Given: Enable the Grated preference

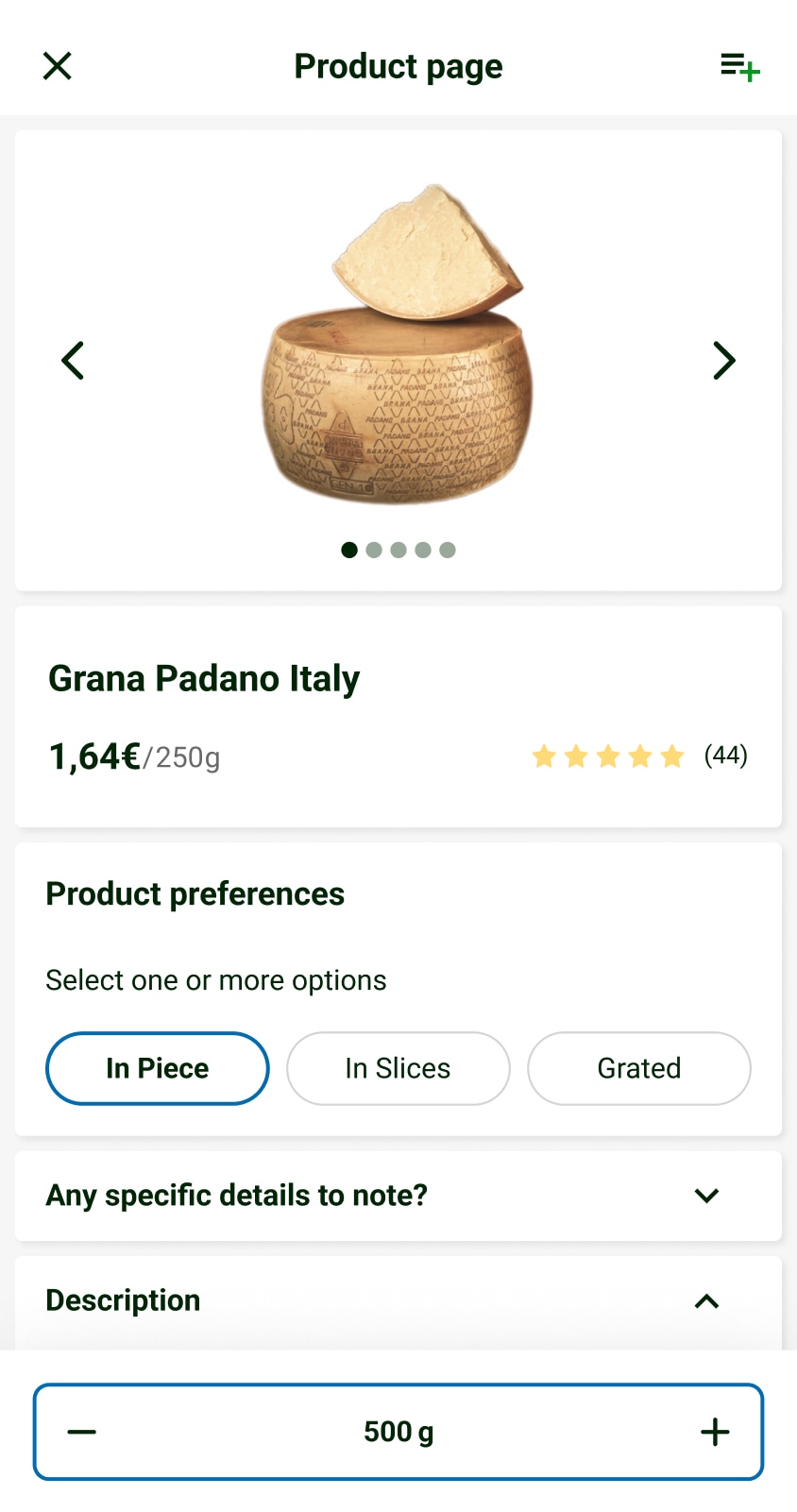Looking at the screenshot, I should tap(638, 1068).
